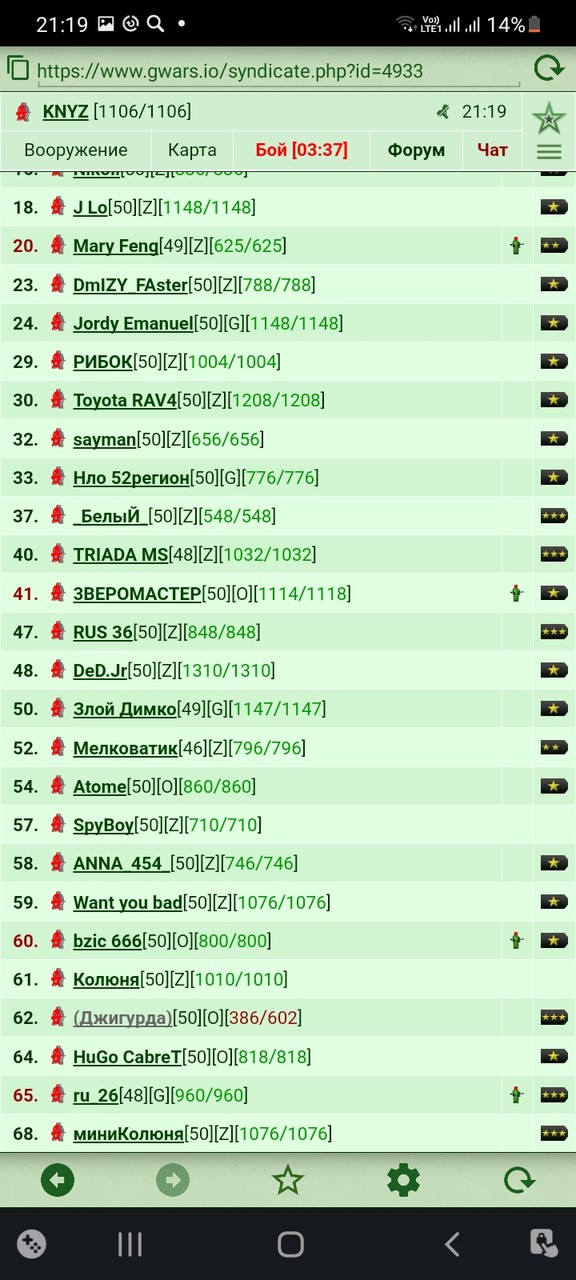Open the favorites star in the bottom toolbar
This screenshot has height=1280, width=576.
pos(288,1181)
